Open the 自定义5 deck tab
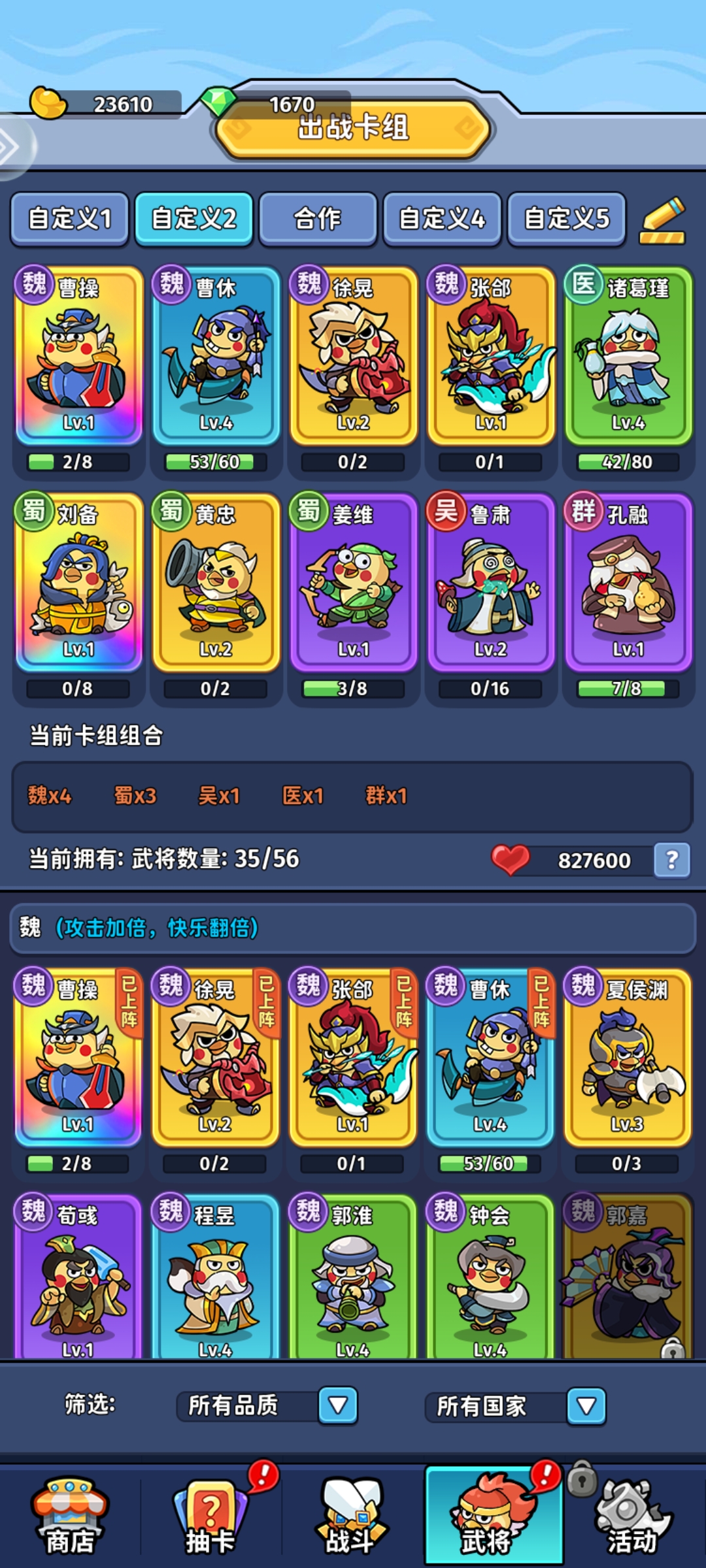This screenshot has width=706, height=1568. 566,218
